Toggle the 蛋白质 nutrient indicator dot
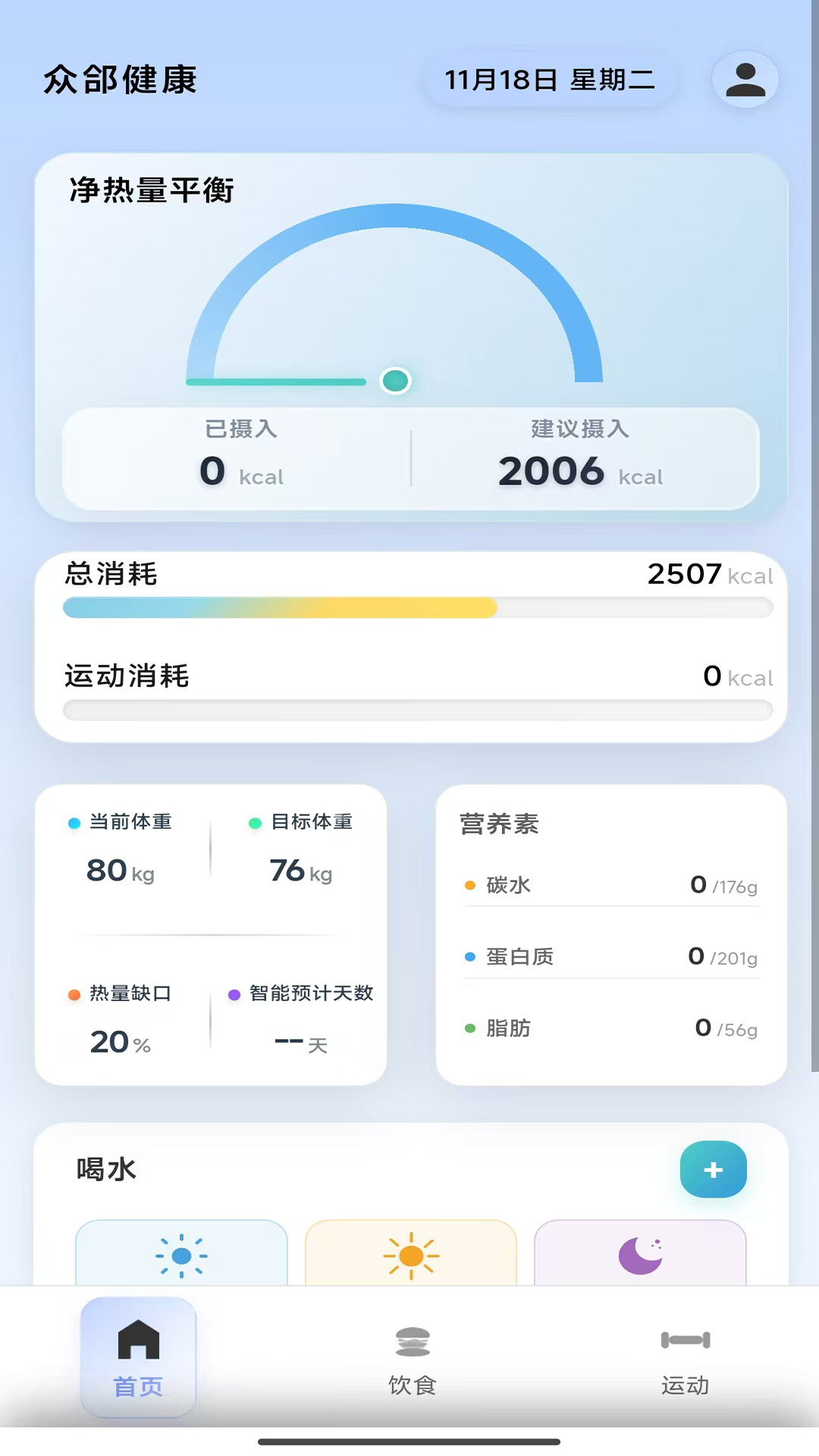The image size is (819, 1456). point(469,957)
